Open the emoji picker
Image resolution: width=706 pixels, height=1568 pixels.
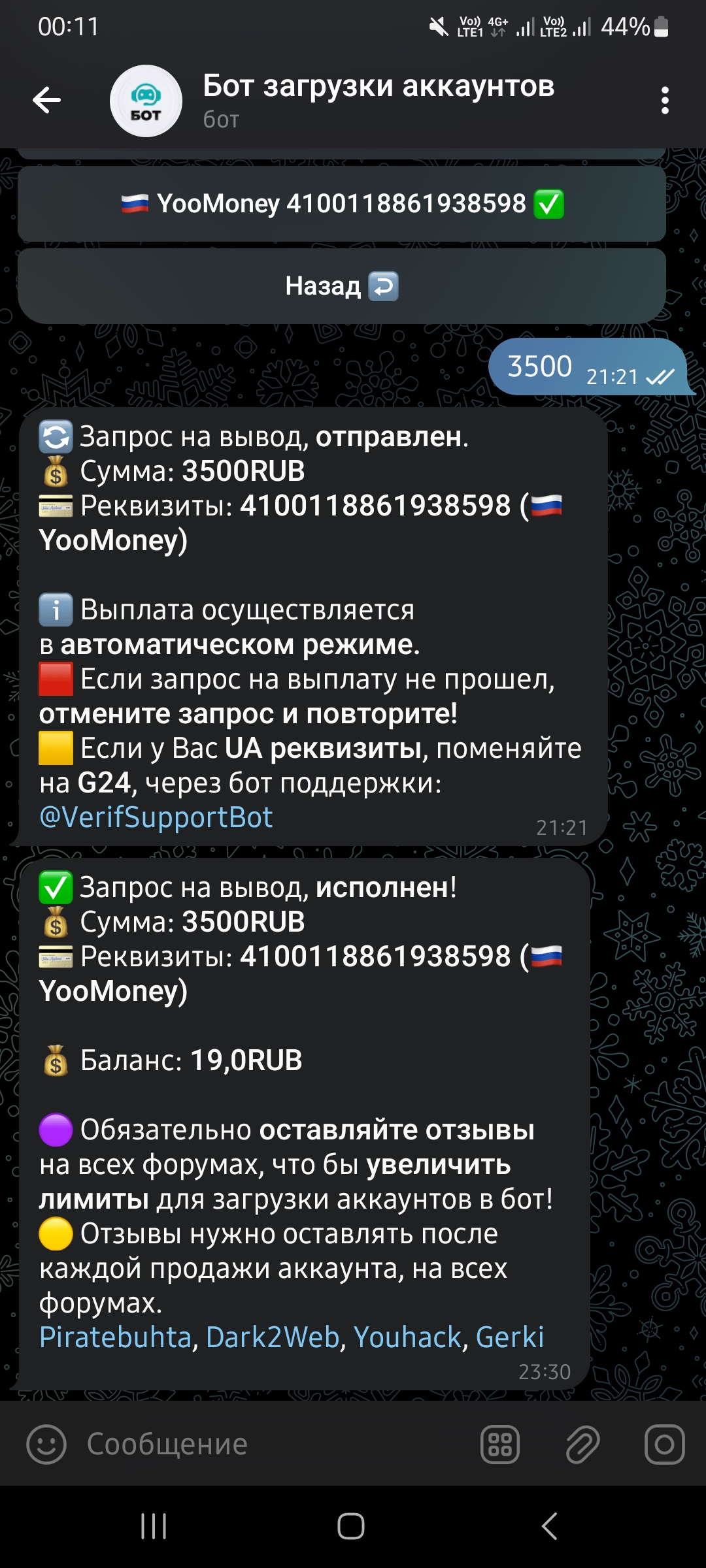tap(46, 1445)
